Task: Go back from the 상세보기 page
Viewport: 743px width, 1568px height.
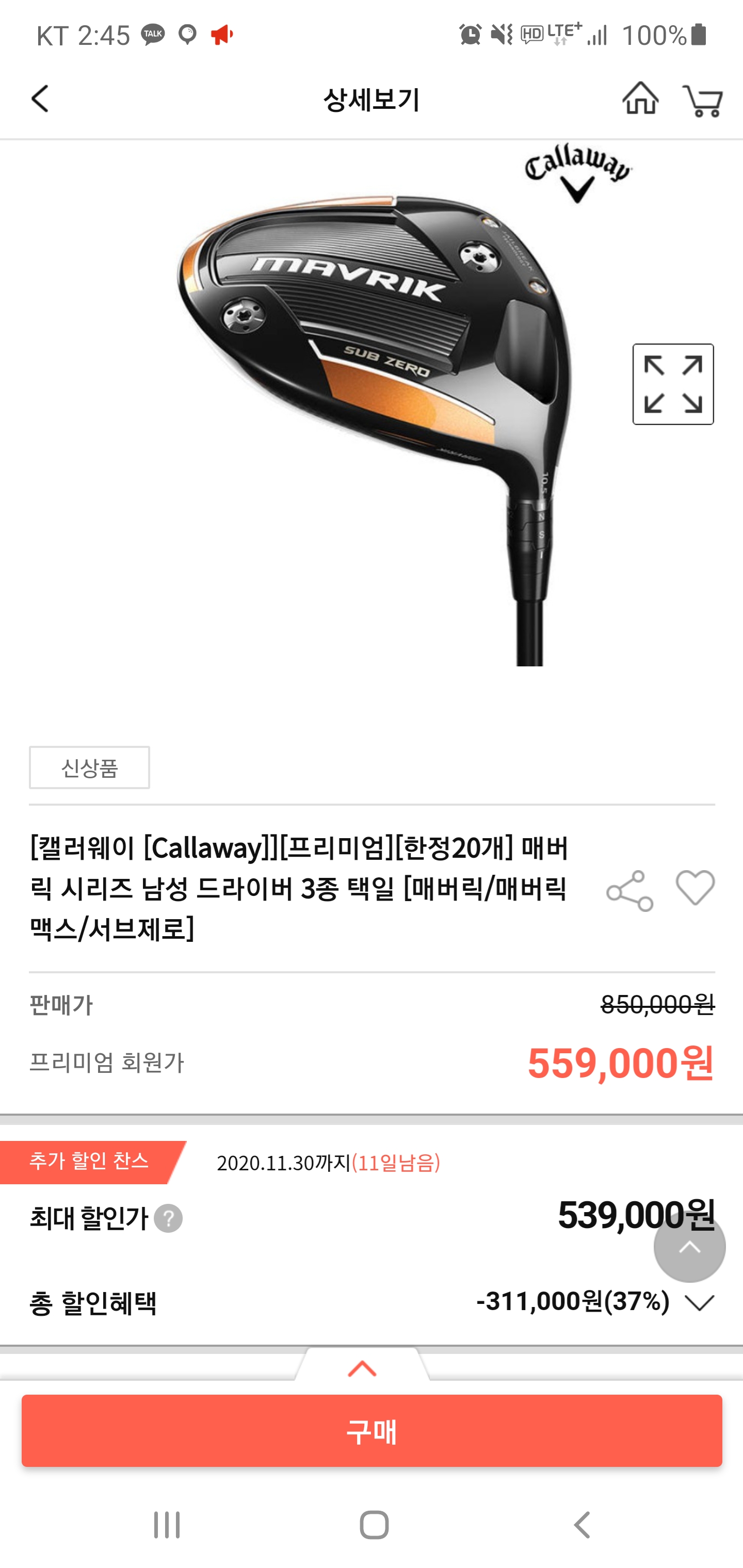Action: coord(40,99)
